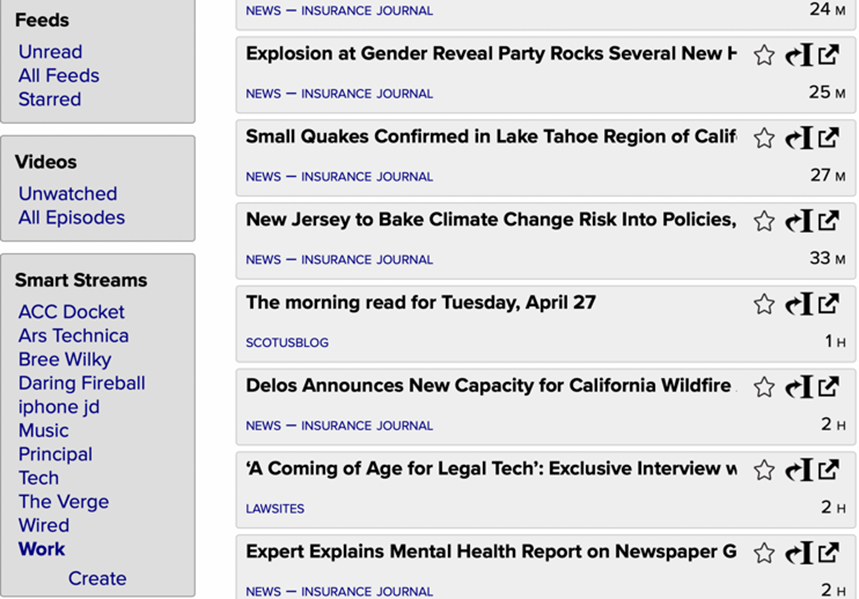The height and width of the screenshot is (599, 859).
Task: Open the Mental Health Report article externally
Action: pos(829,553)
